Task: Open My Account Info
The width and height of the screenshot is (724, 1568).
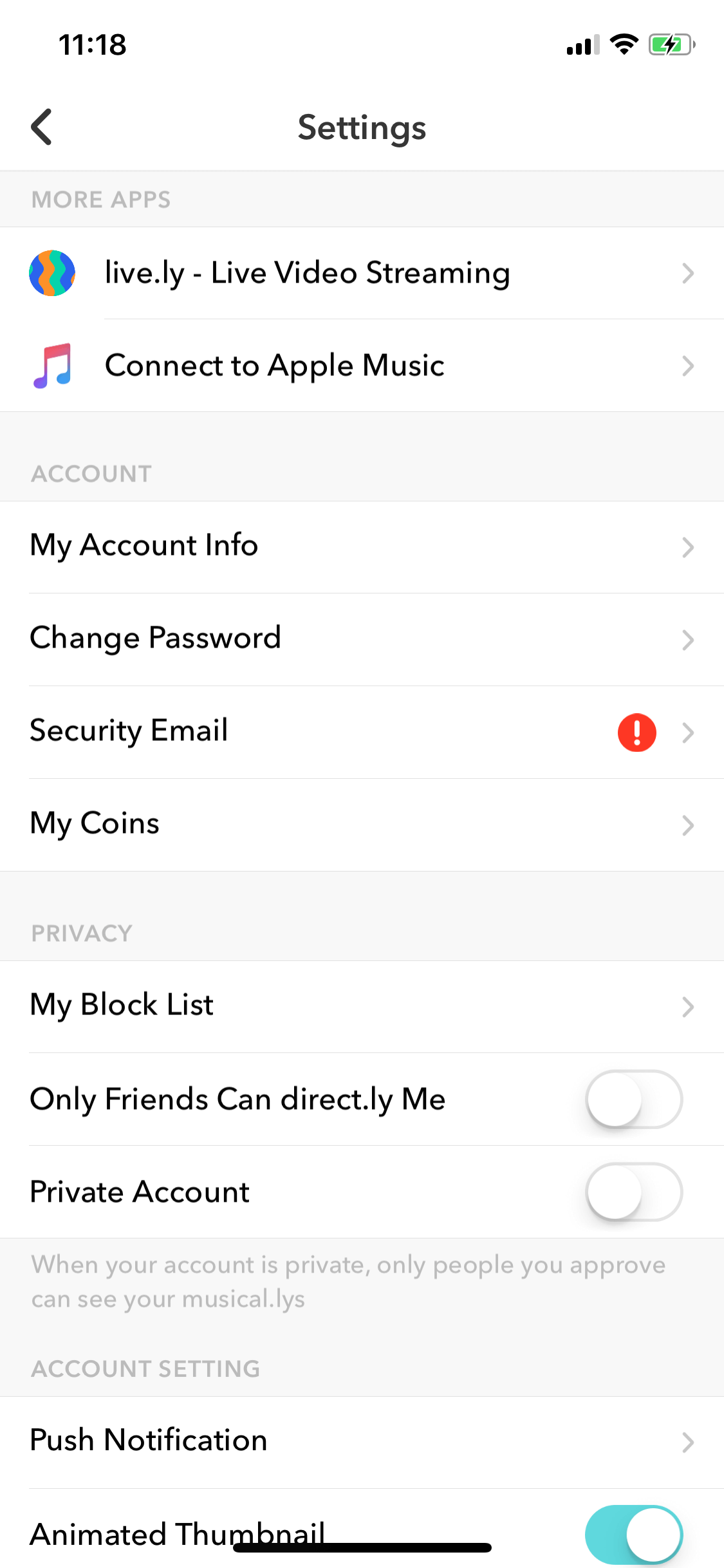Action: [362, 547]
